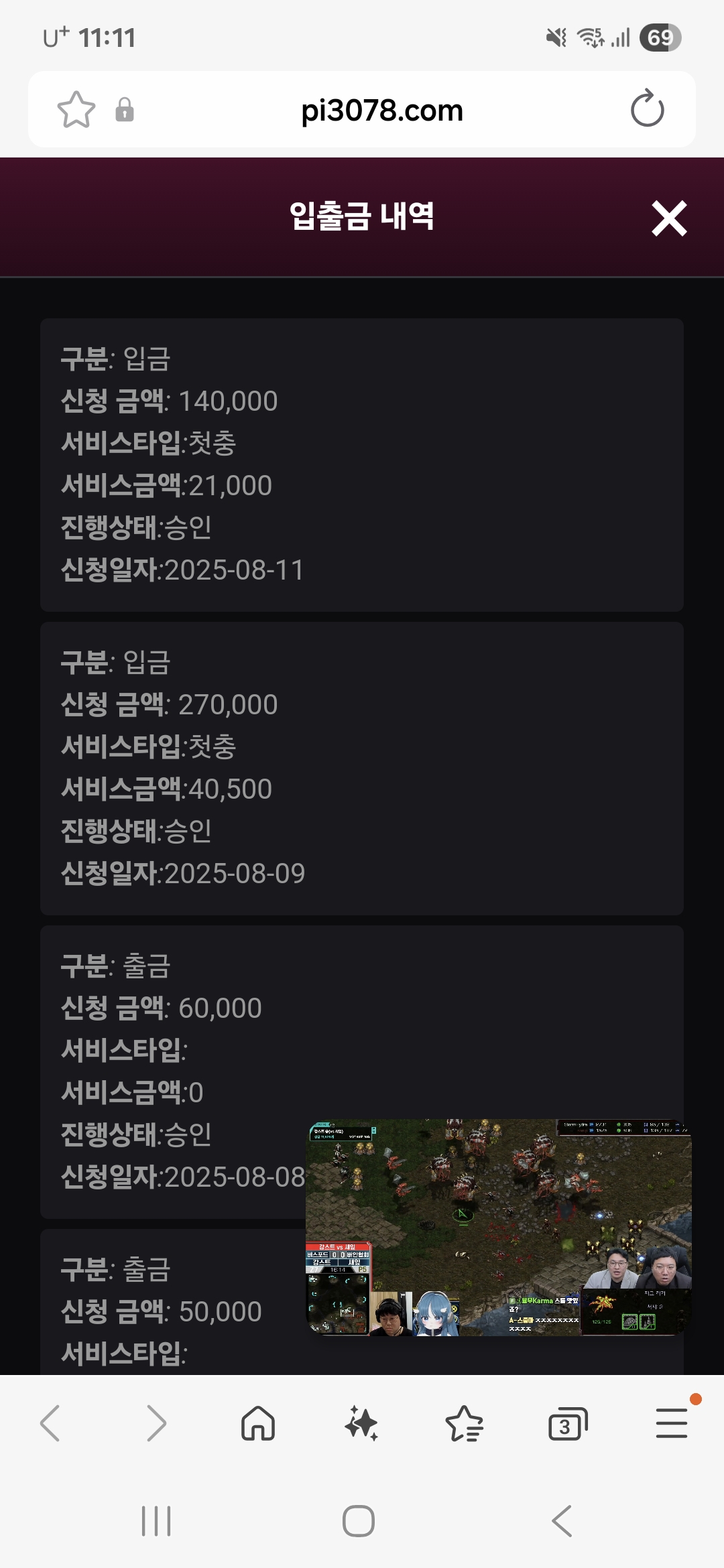The width and height of the screenshot is (724, 1568).
Task: Show the three open tabs
Action: point(567,1423)
